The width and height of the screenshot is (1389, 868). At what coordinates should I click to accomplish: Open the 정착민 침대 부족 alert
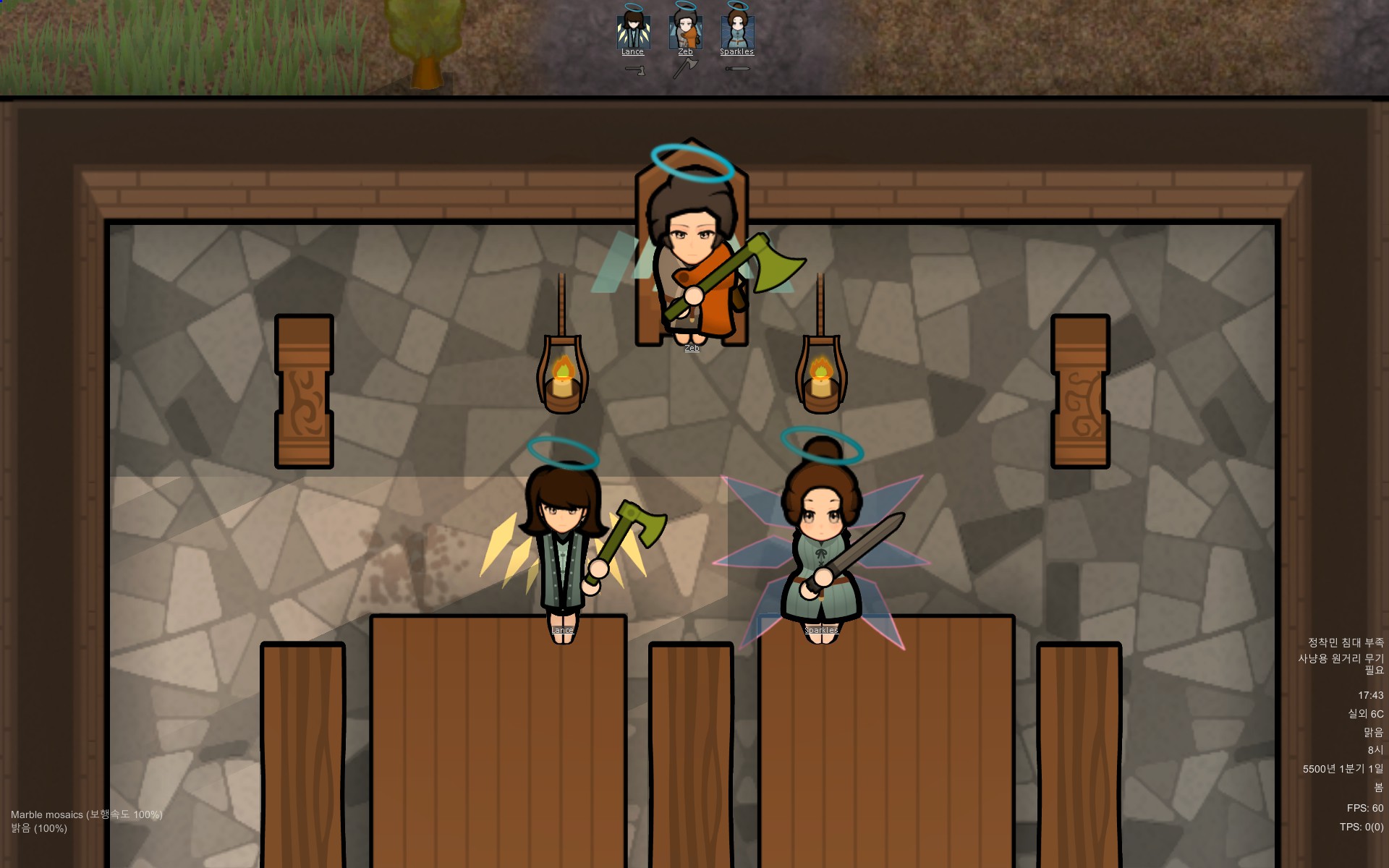point(1345,642)
